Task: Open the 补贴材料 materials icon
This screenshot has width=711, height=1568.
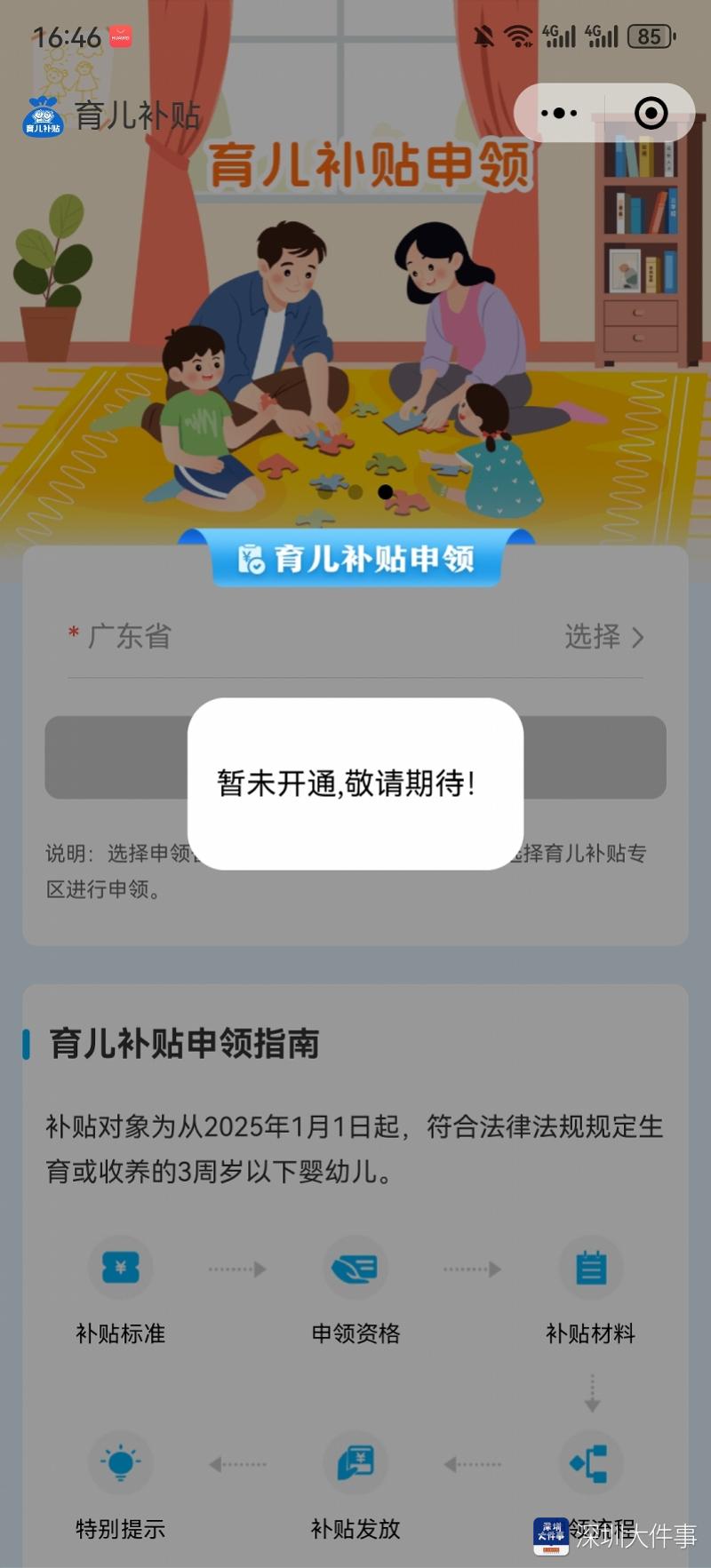Action: (591, 1268)
